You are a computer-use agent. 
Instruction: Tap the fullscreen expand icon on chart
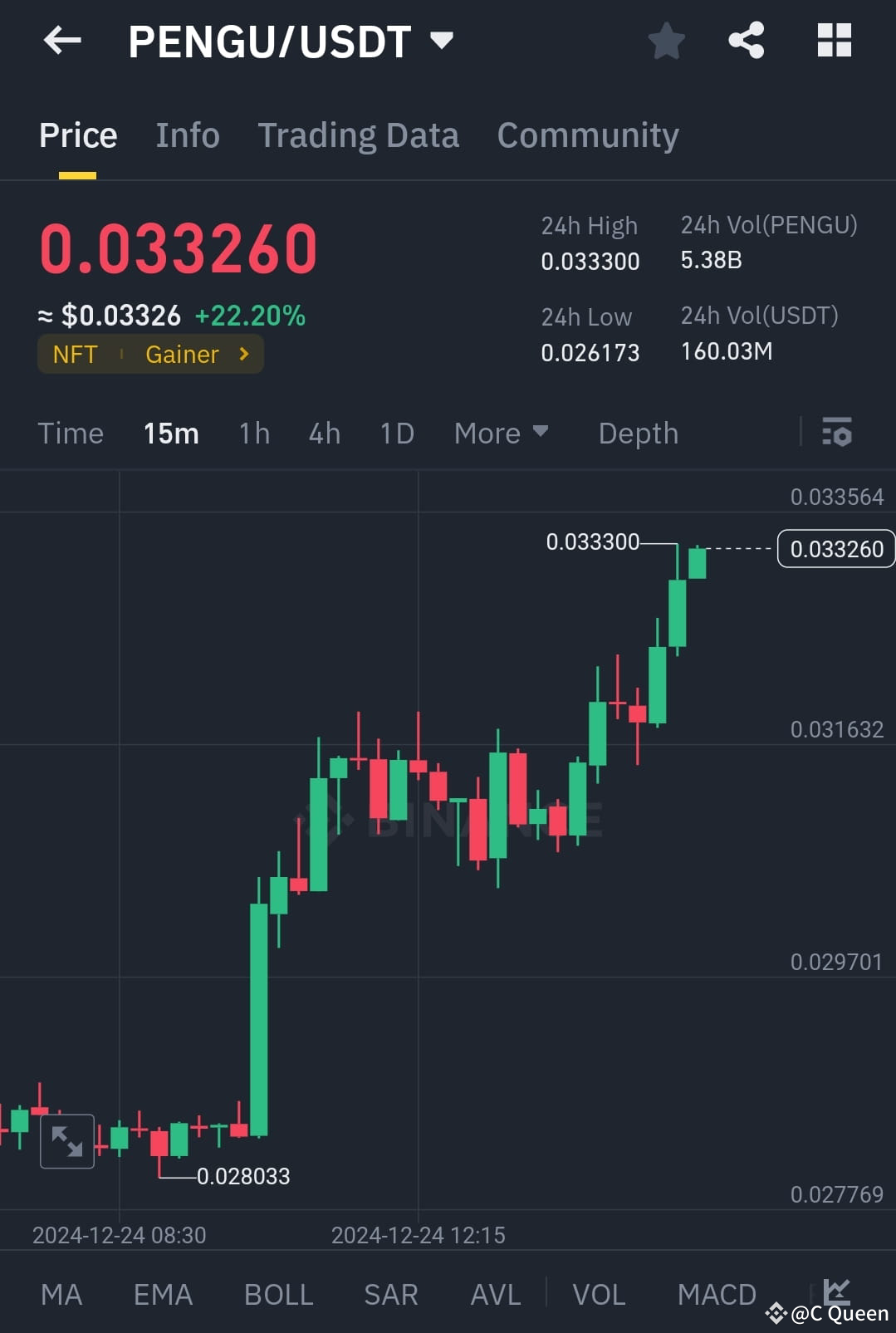(x=66, y=1141)
